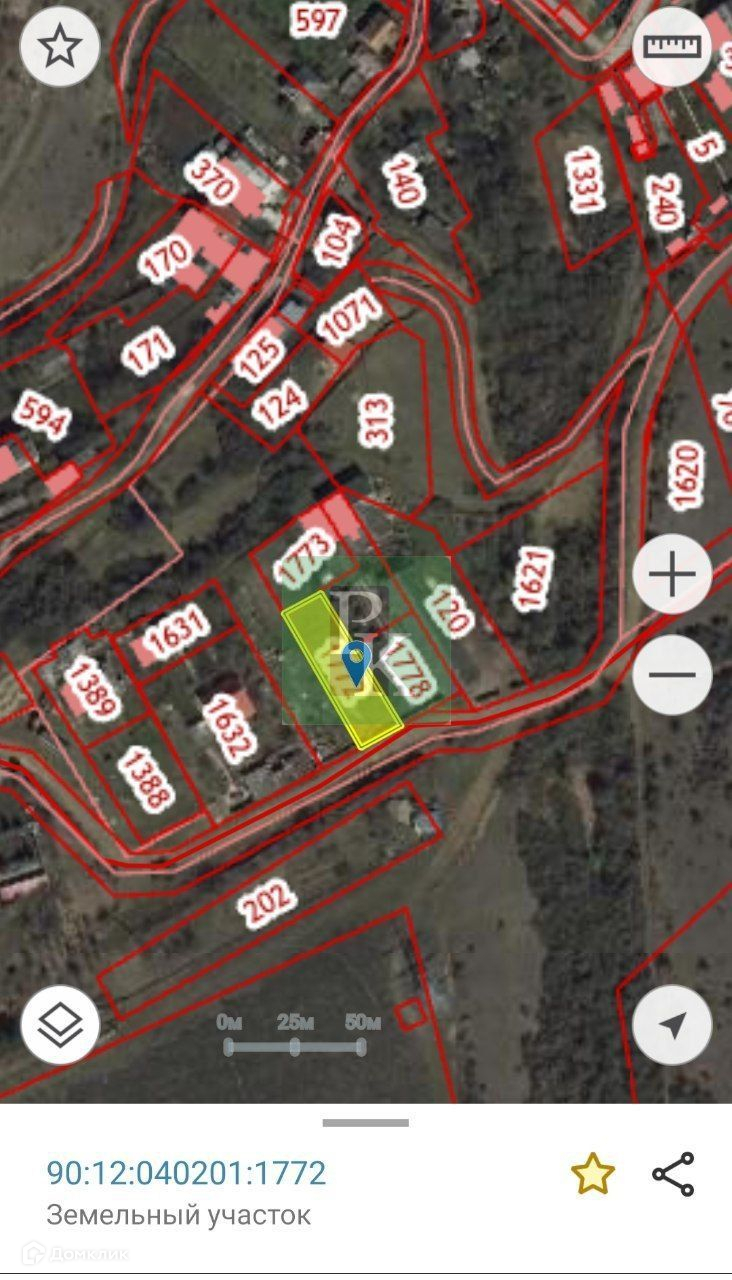
Task: Toggle the yellow favorite star for this parcel
Action: point(592,1174)
